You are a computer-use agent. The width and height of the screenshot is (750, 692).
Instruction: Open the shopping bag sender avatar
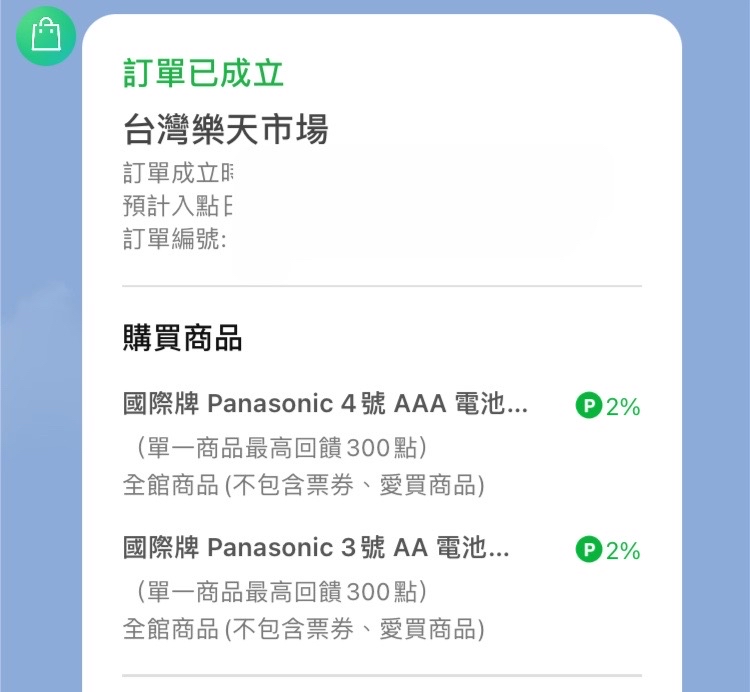pyautogui.click(x=46, y=37)
